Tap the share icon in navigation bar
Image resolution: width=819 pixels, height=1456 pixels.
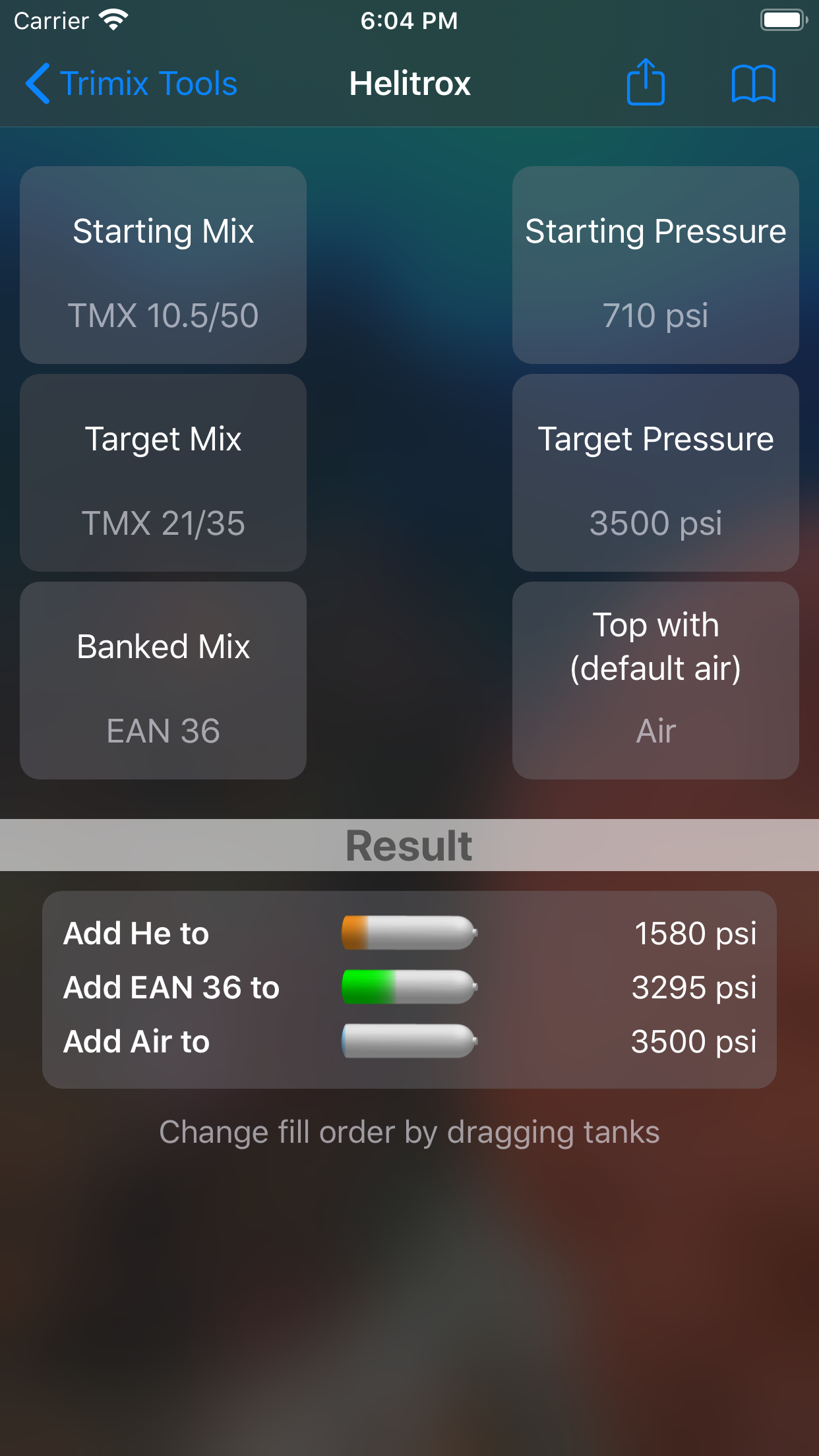645,83
